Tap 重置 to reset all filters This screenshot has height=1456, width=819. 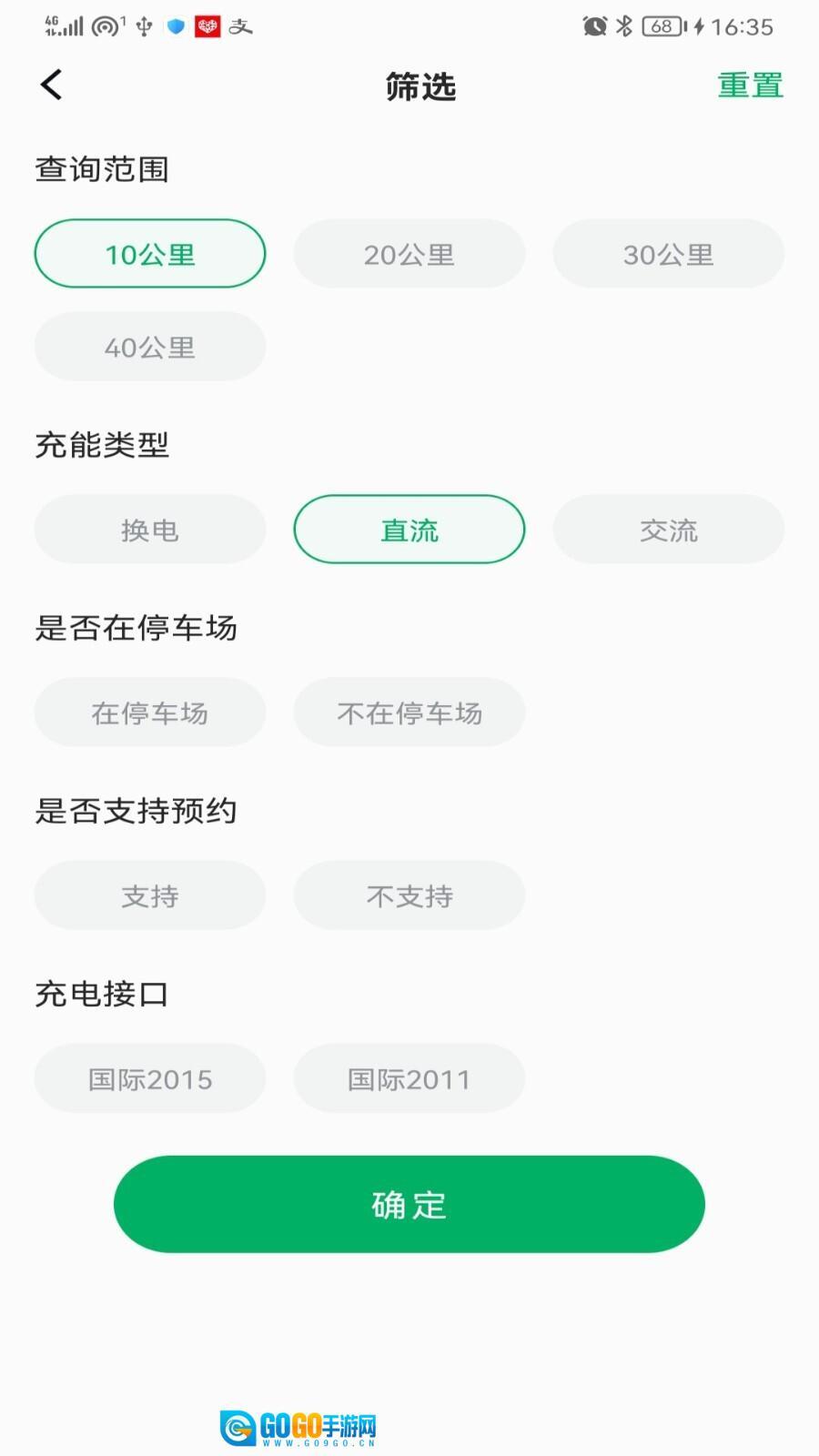click(750, 85)
